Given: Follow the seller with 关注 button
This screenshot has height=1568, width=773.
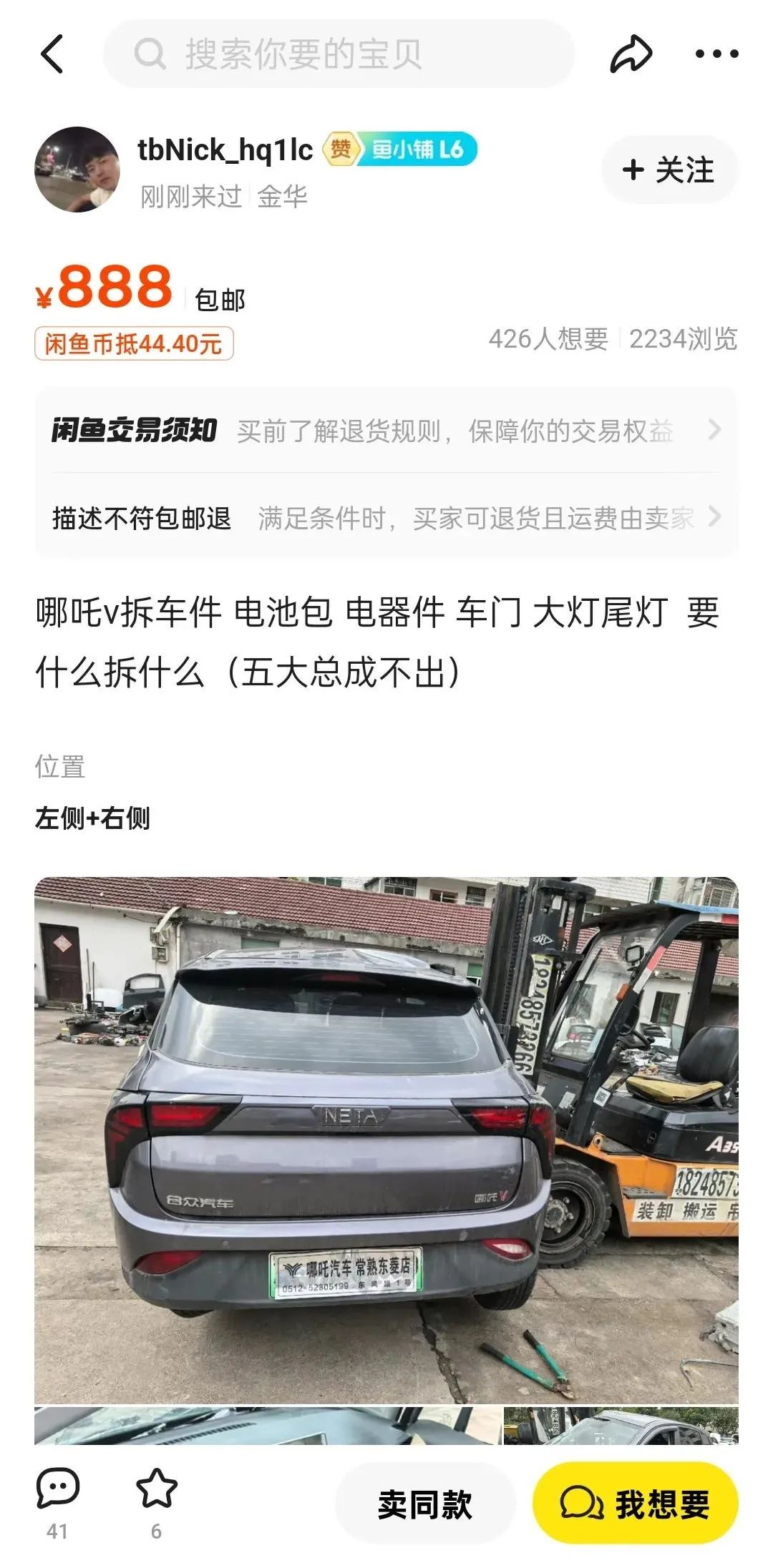Looking at the screenshot, I should click(x=669, y=170).
